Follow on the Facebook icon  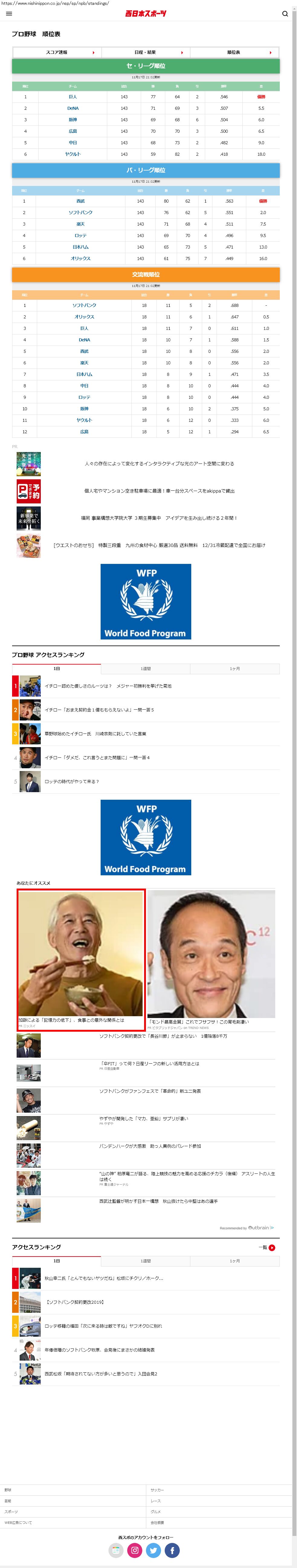tap(172, 1550)
